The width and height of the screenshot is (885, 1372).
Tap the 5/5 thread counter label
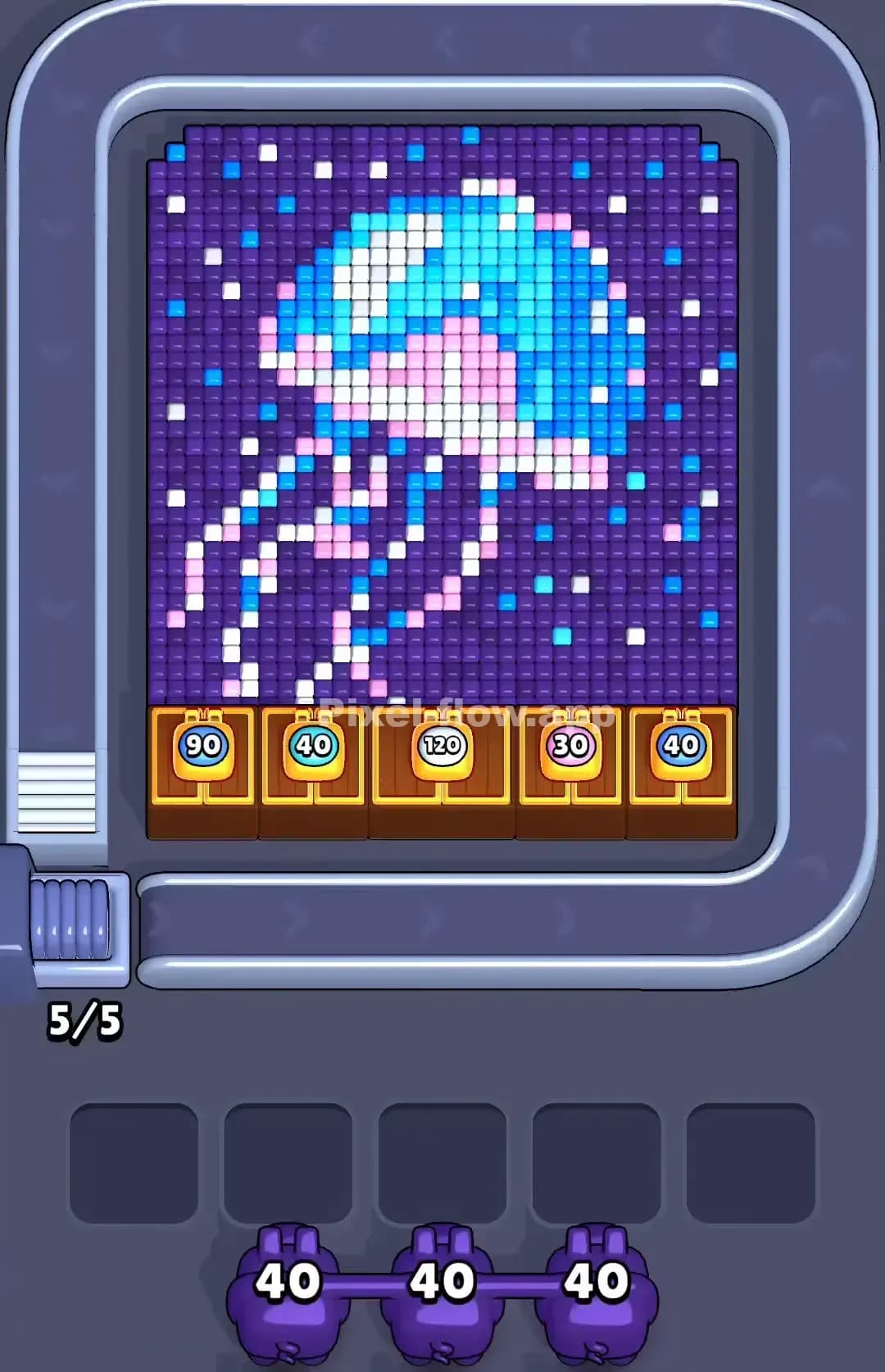(x=86, y=1019)
